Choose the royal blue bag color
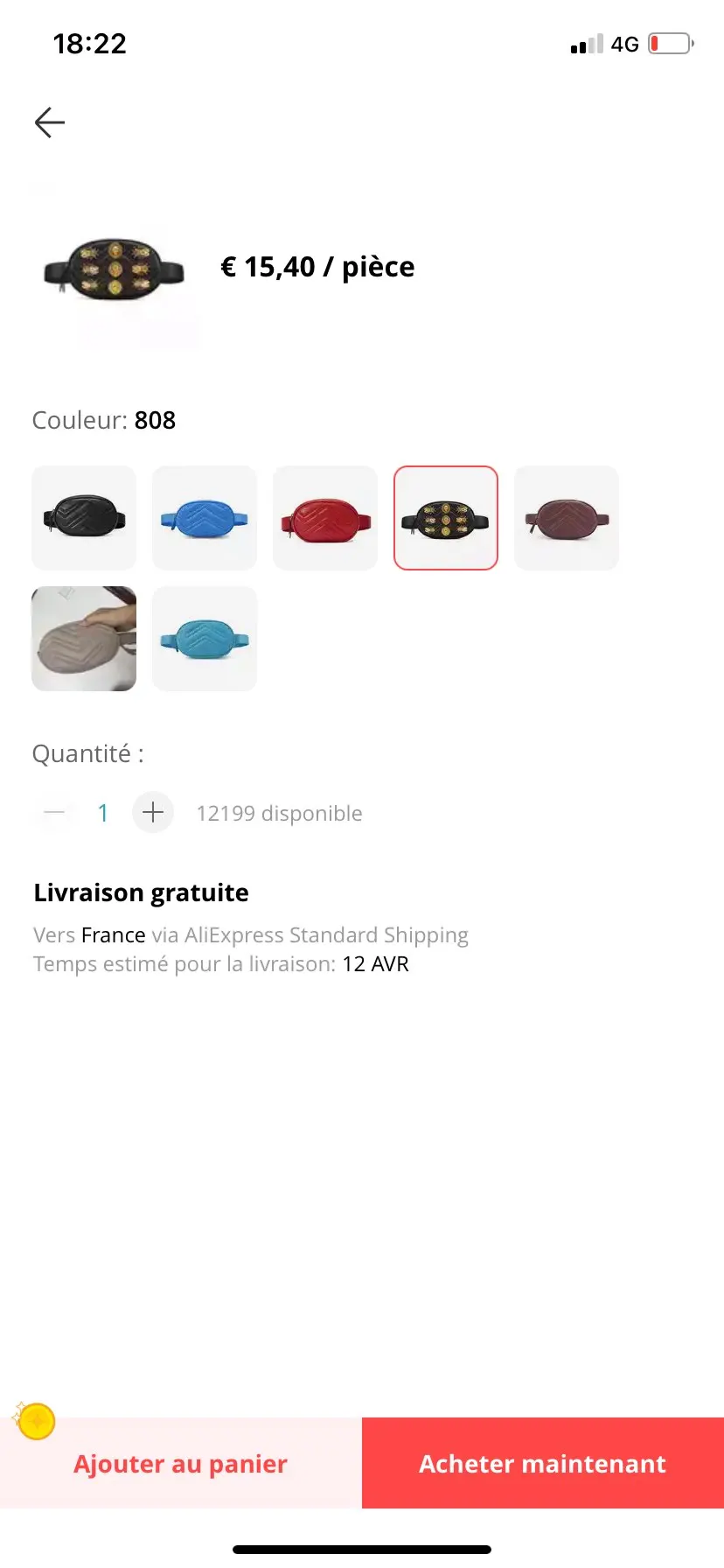This screenshot has width=724, height=1568. [205, 518]
